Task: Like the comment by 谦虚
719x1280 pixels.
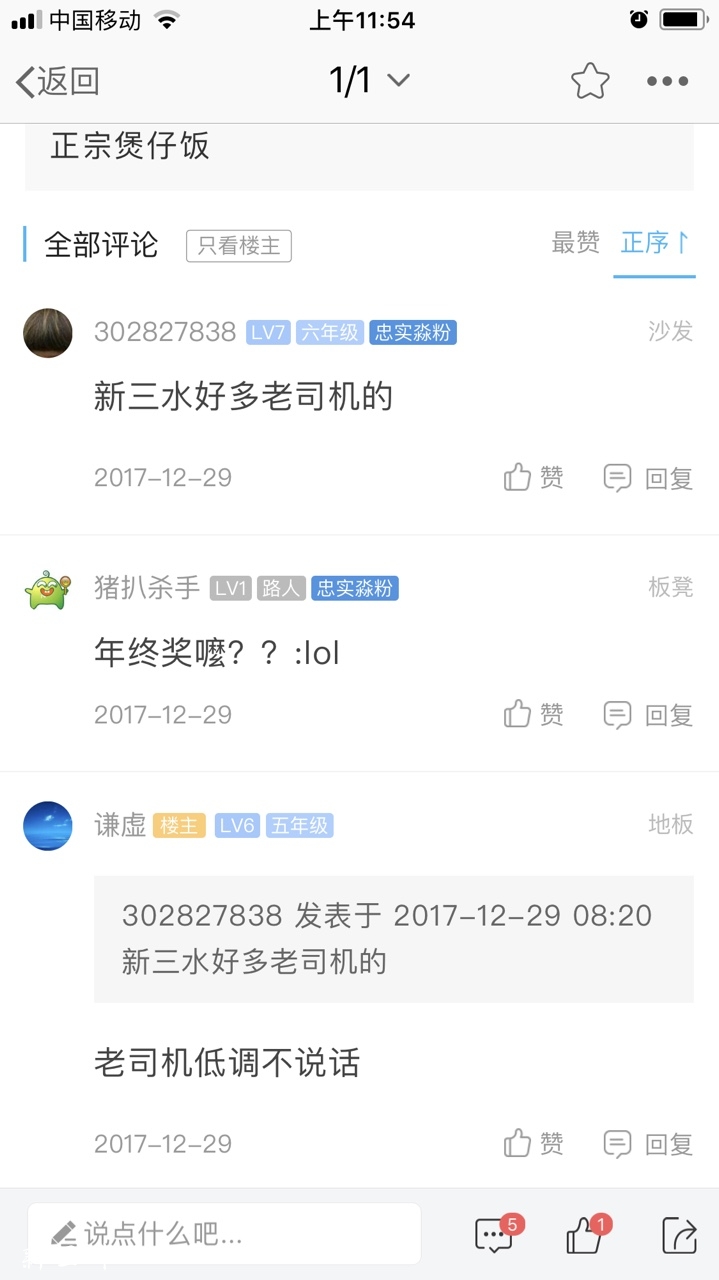Action: pos(534,1143)
